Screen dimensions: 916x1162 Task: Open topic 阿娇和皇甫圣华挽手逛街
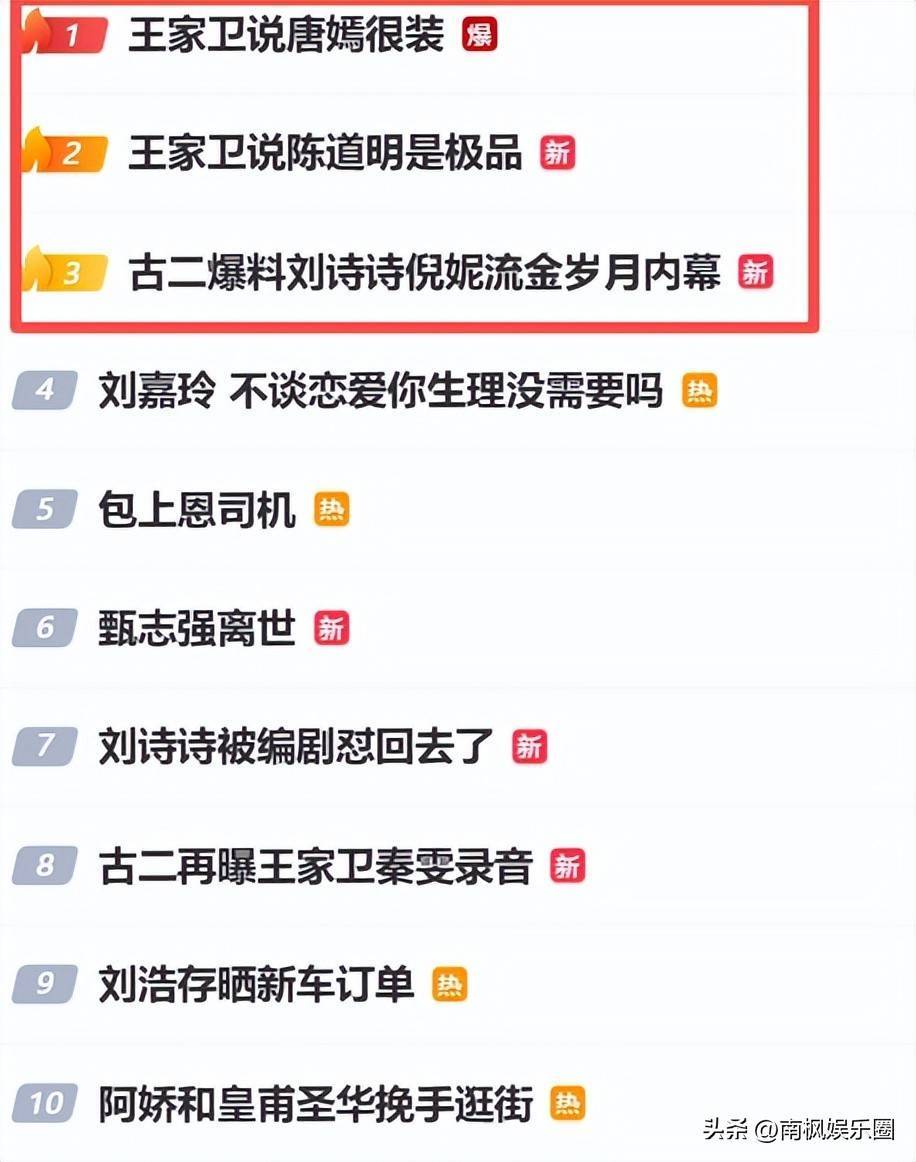coord(315,1104)
